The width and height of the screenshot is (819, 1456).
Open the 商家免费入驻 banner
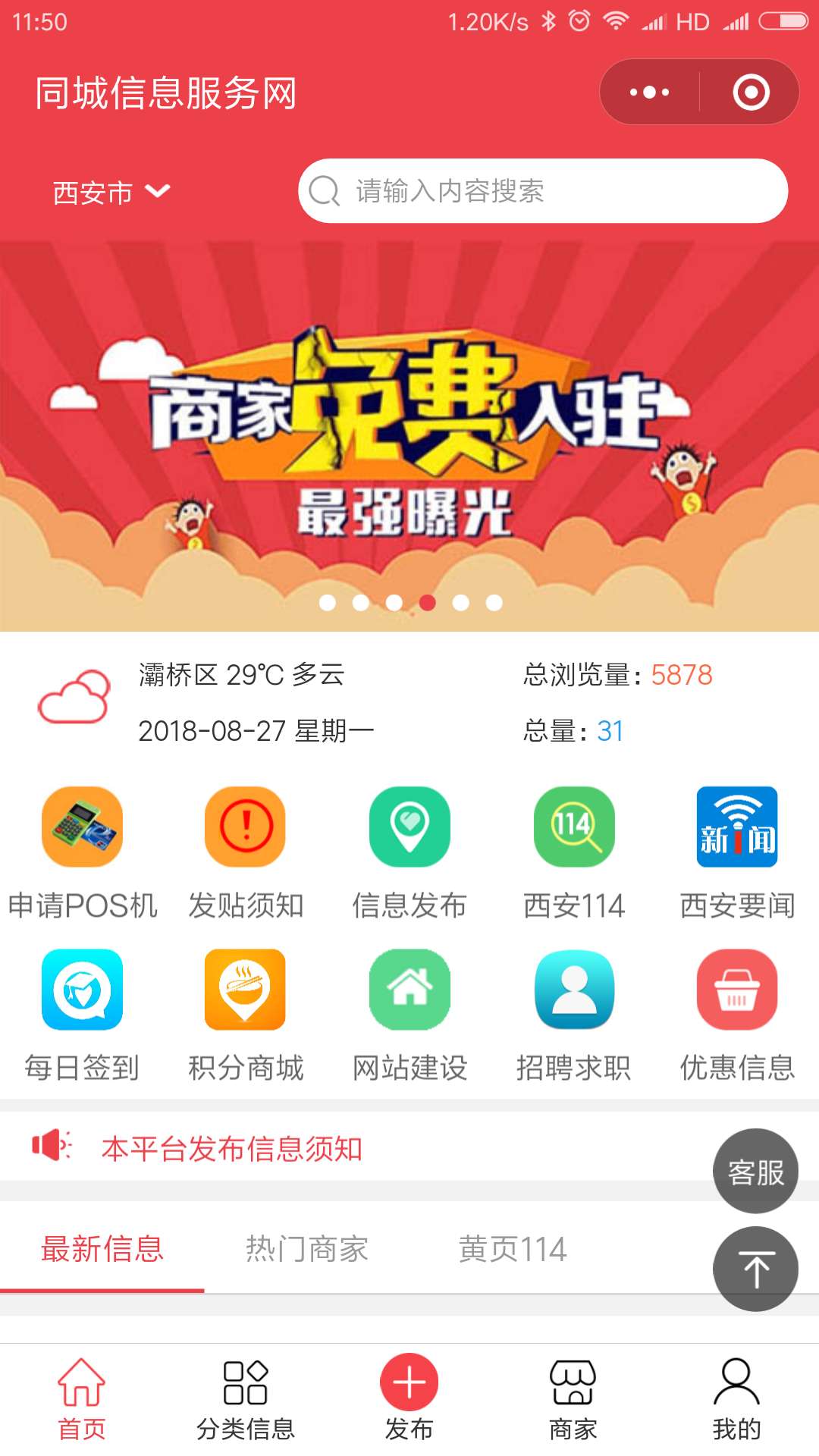click(x=409, y=436)
